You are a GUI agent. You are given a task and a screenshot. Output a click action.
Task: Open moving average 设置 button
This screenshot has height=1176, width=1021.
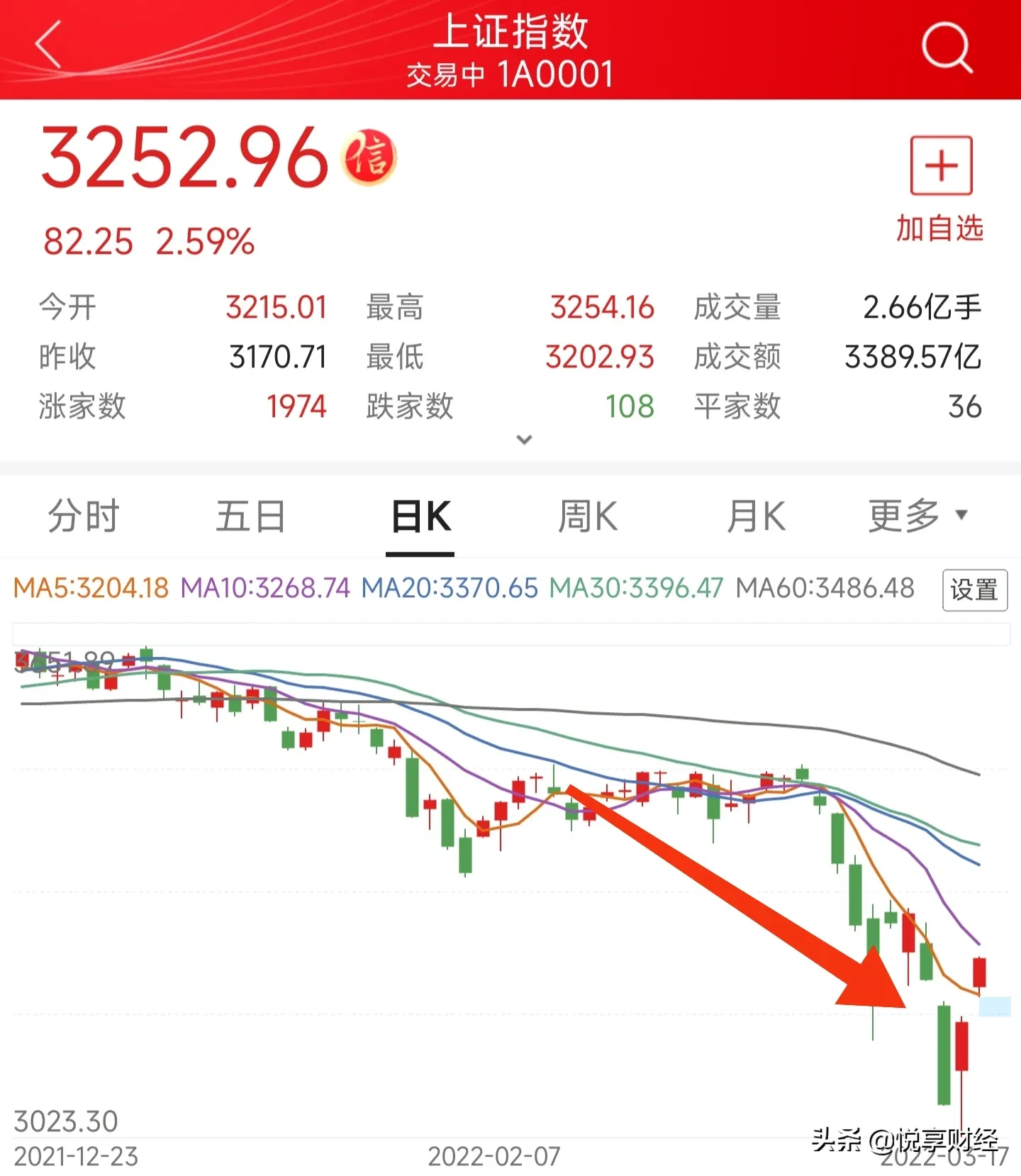point(974,589)
